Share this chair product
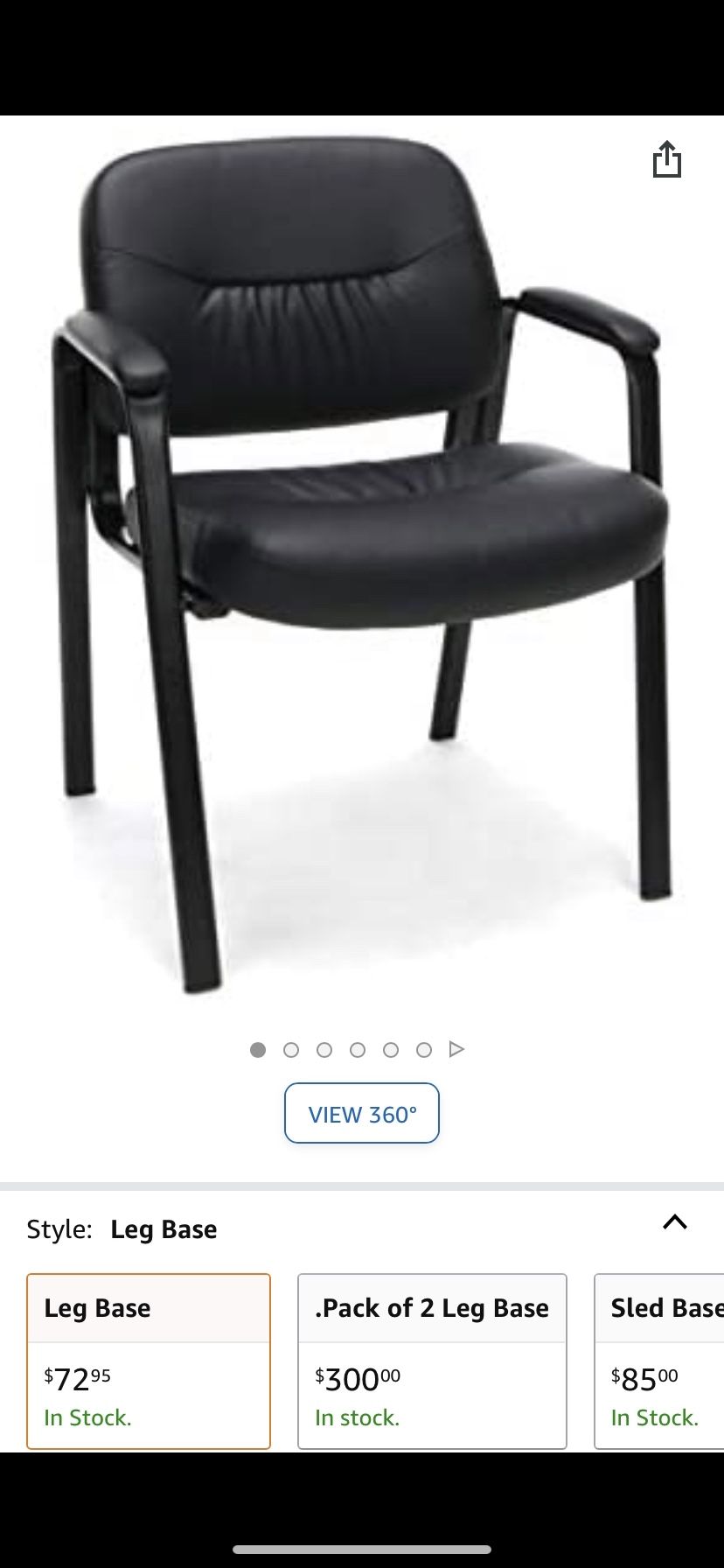The image size is (724, 1568). click(x=666, y=160)
